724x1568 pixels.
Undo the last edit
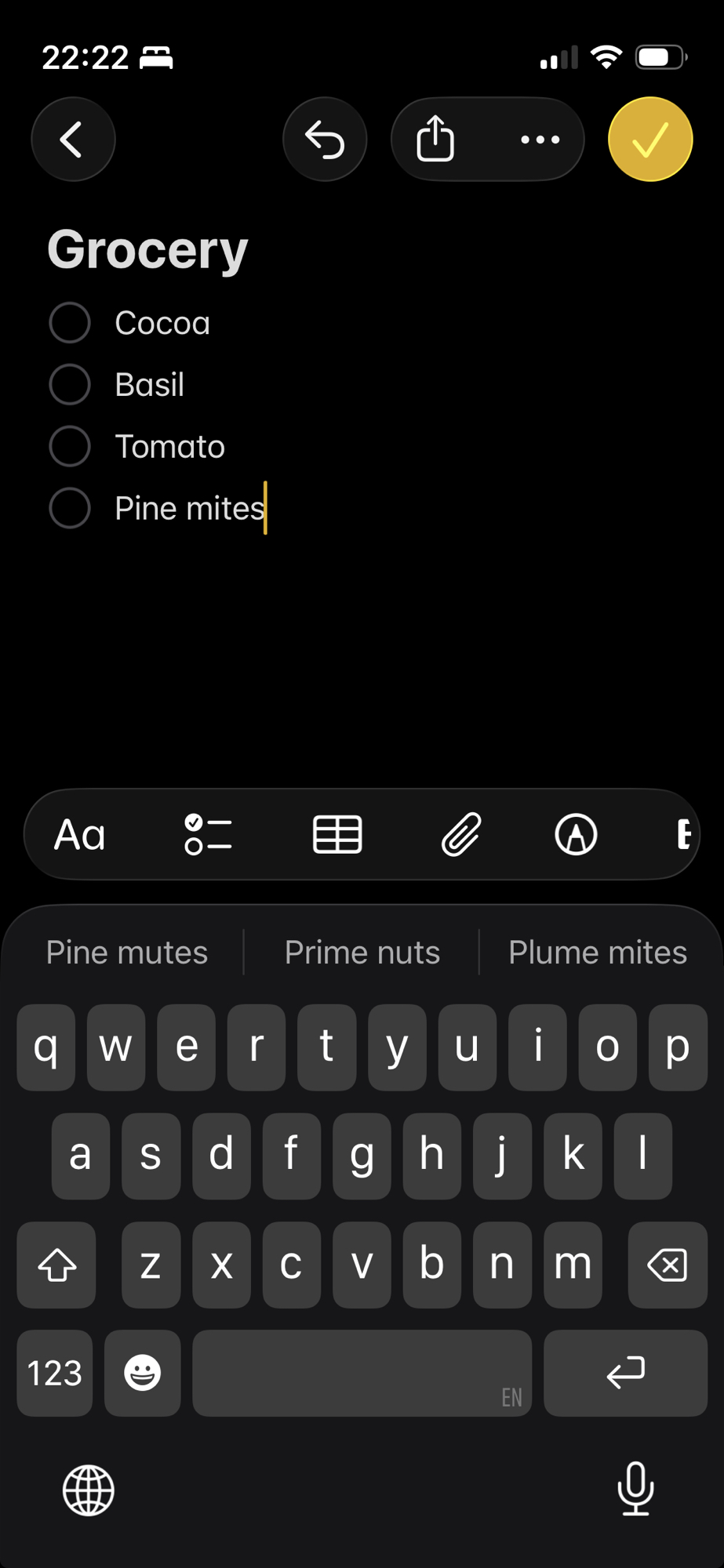click(x=325, y=140)
